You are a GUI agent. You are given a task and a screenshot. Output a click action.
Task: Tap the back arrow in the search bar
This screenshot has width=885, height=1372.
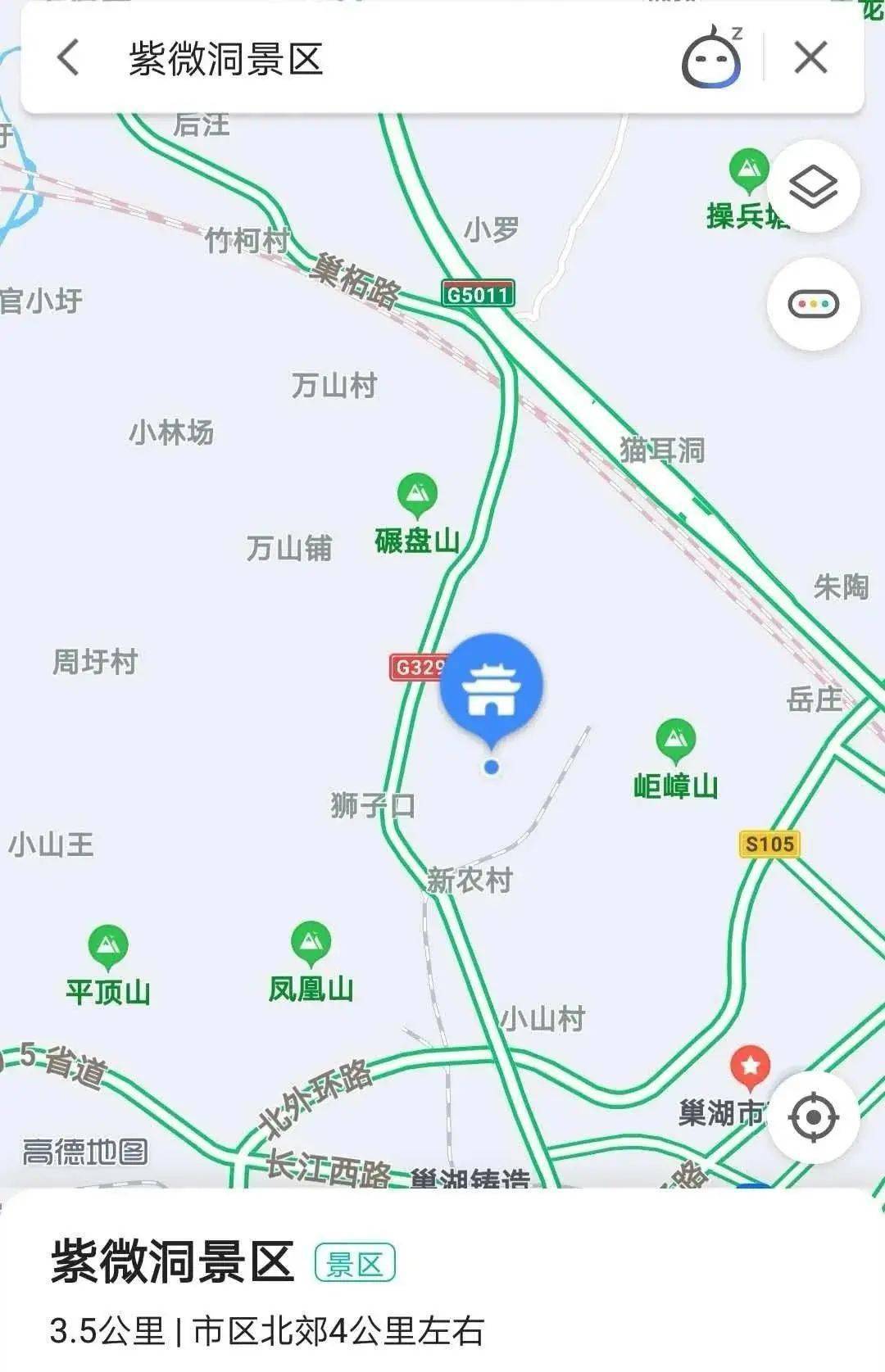click(x=68, y=57)
